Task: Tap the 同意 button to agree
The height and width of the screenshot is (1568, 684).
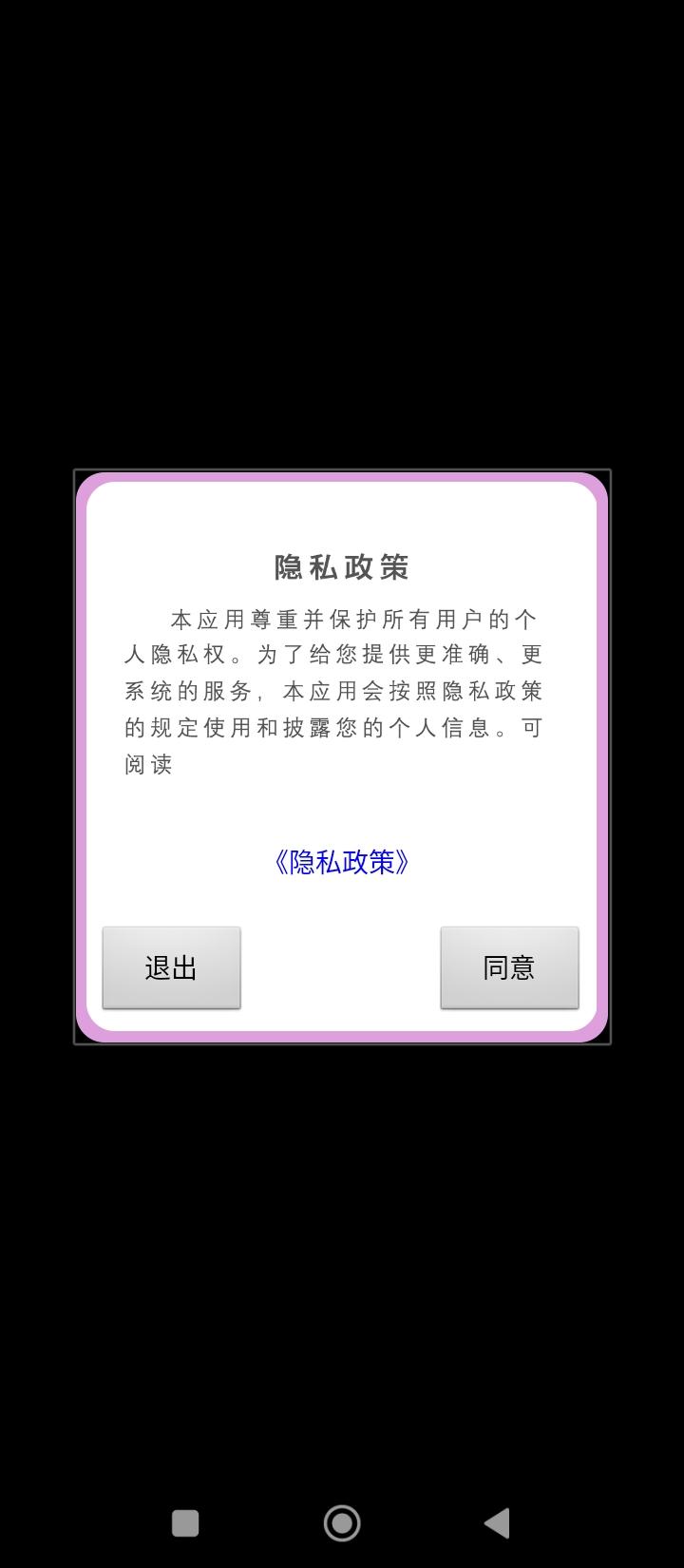Action: tap(509, 967)
